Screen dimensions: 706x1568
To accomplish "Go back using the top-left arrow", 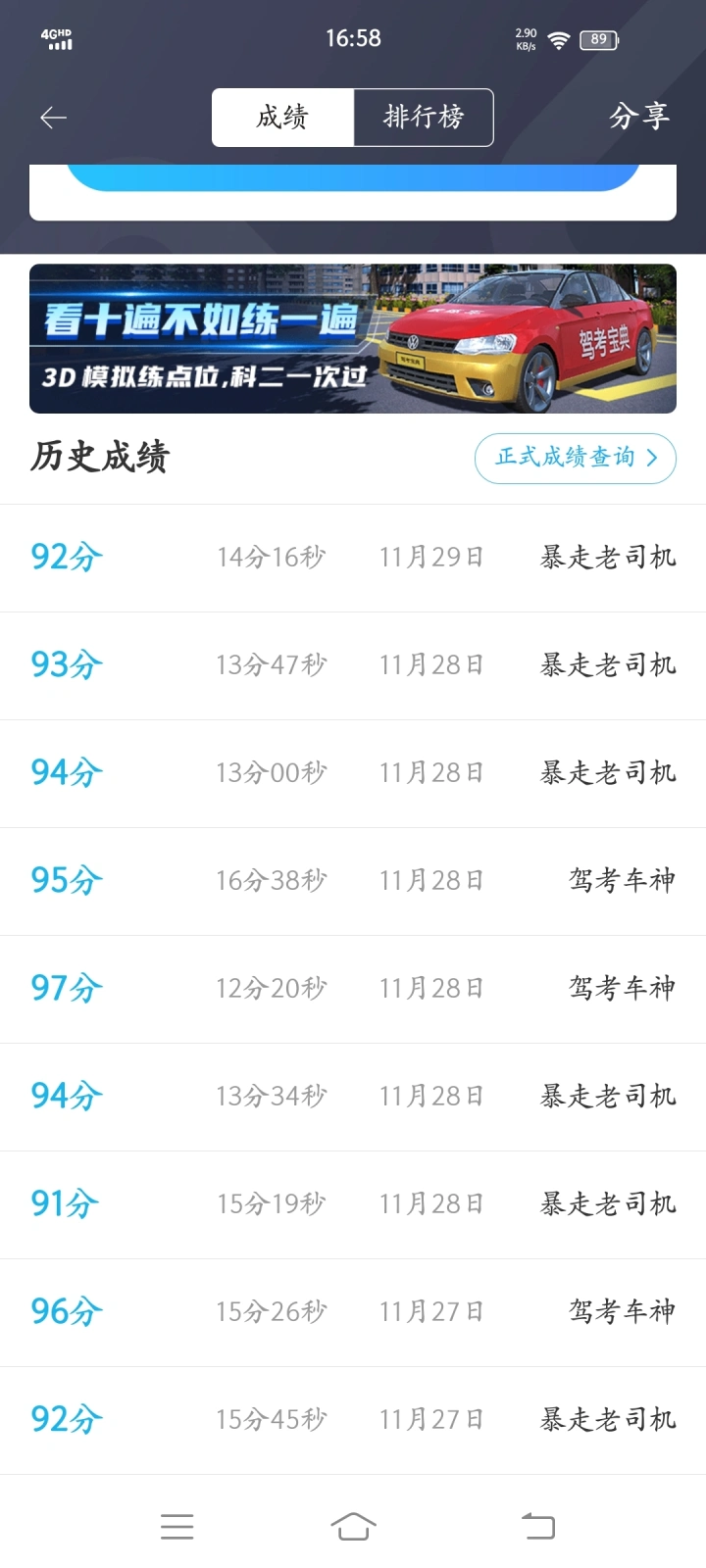I will click(x=53, y=118).
